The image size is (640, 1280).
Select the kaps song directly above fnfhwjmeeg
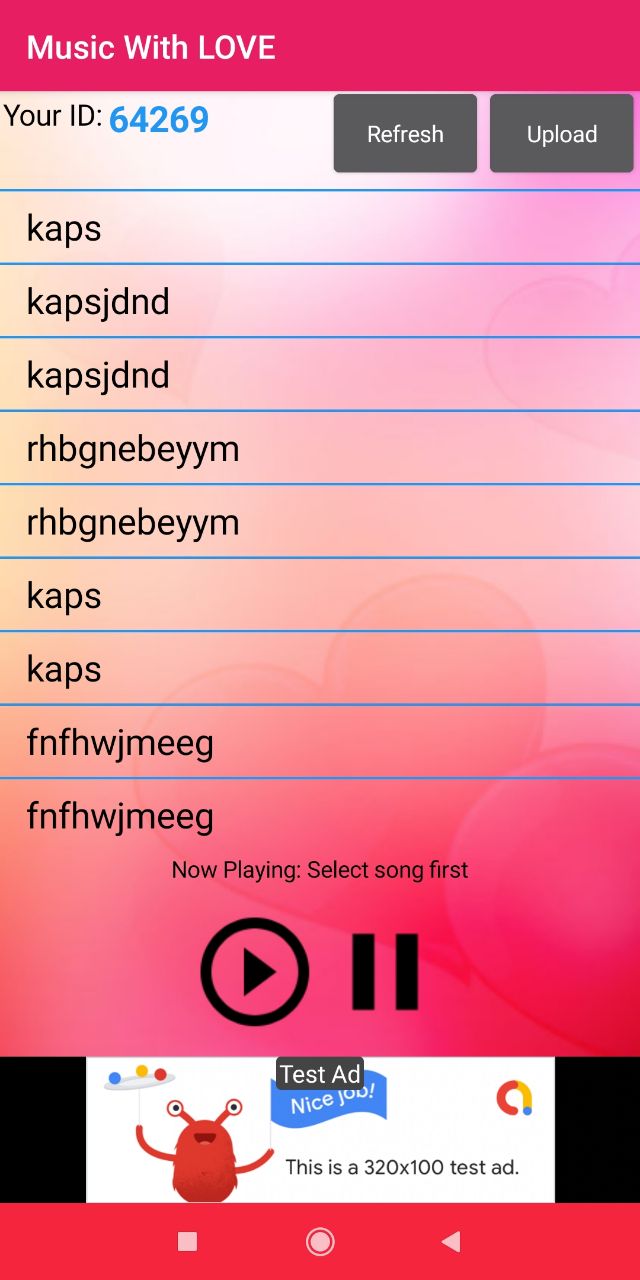(320, 669)
